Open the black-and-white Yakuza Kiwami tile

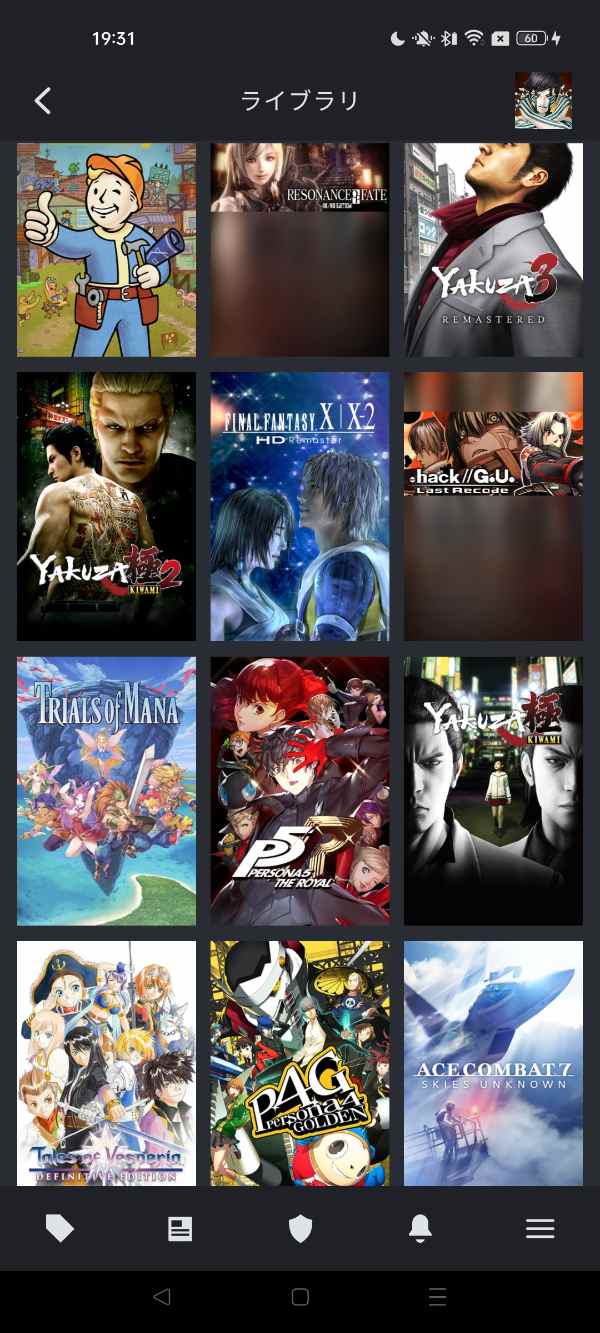click(493, 790)
